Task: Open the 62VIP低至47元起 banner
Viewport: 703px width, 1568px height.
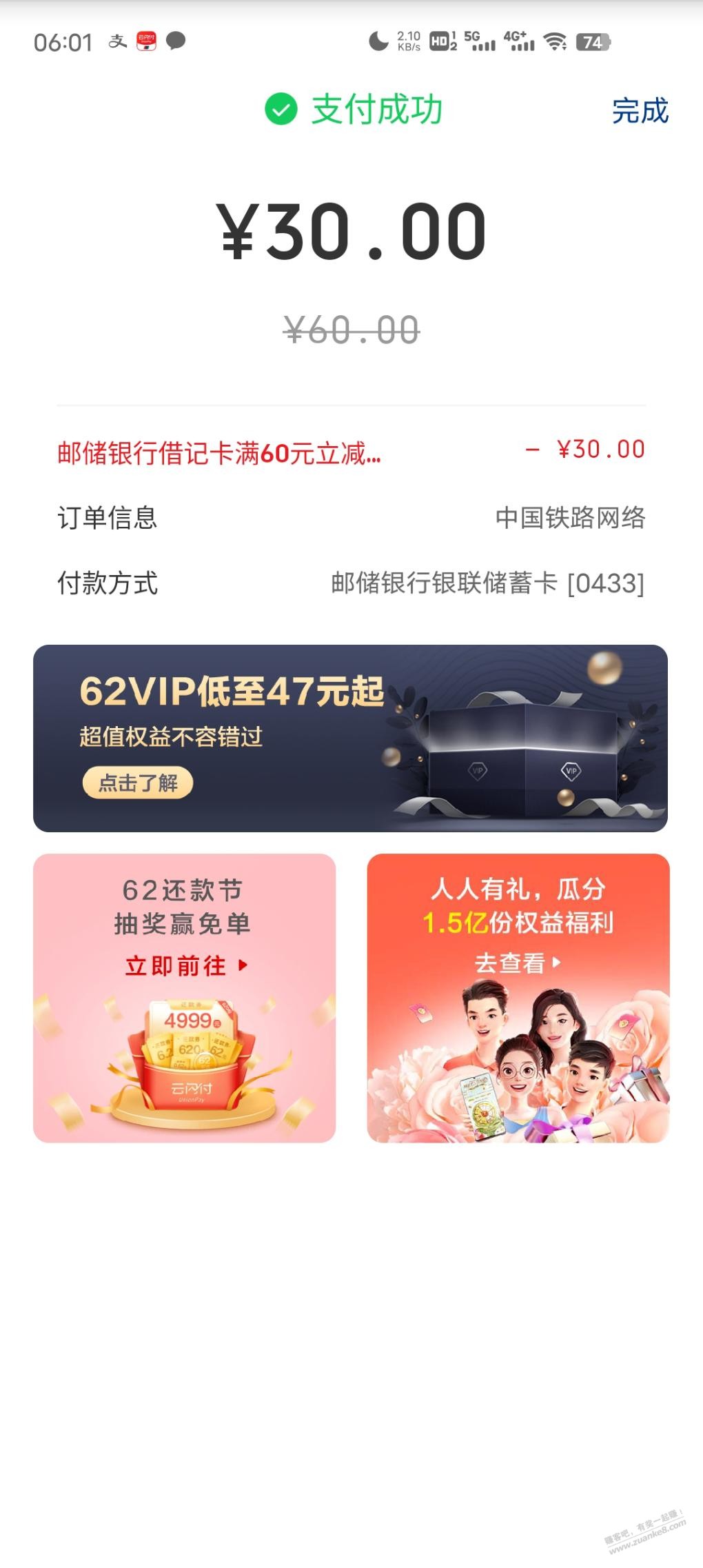Action: pyautogui.click(x=350, y=738)
